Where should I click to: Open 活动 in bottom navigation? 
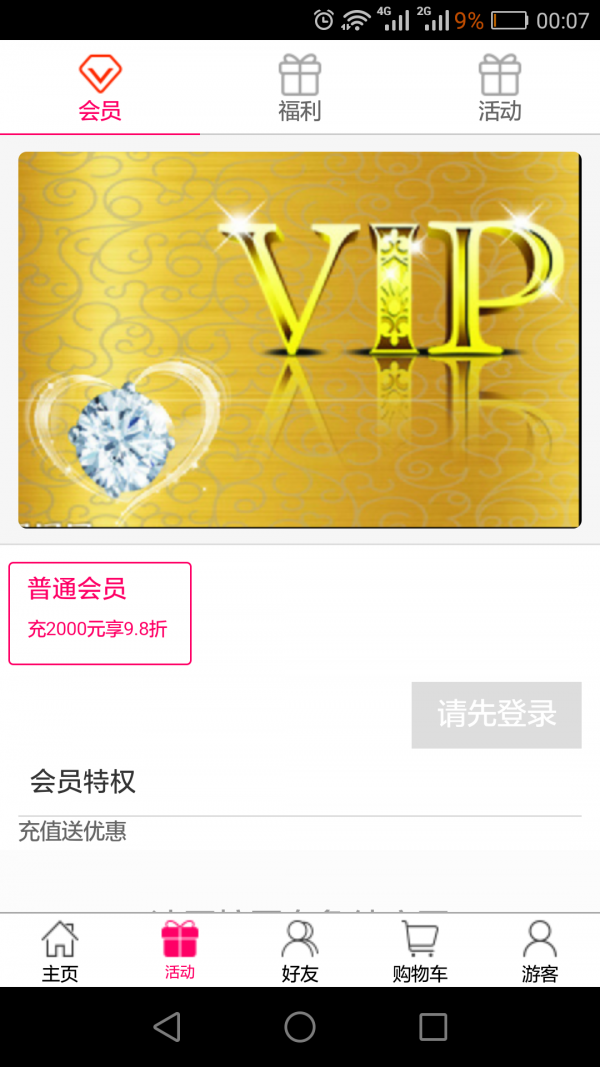[180, 951]
